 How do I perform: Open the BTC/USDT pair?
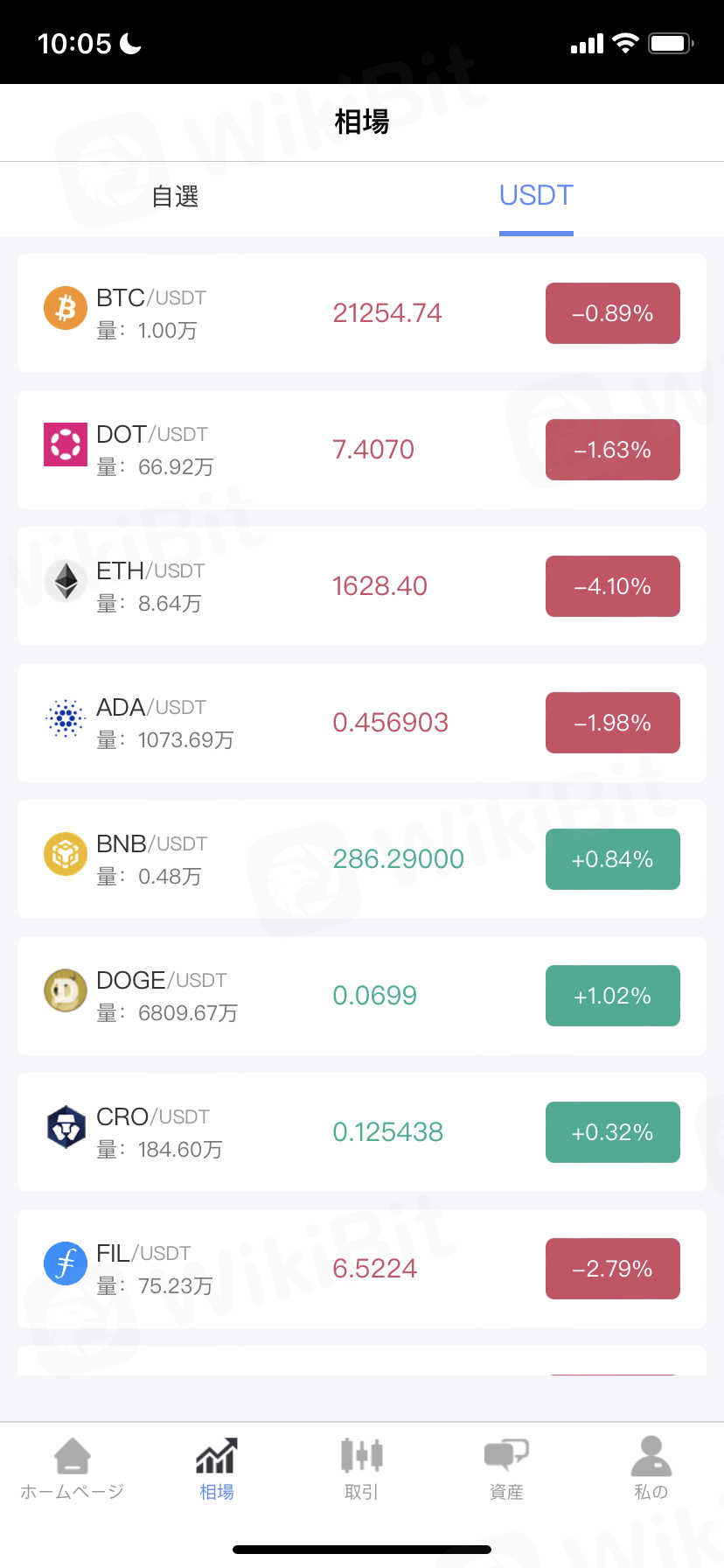tap(361, 313)
